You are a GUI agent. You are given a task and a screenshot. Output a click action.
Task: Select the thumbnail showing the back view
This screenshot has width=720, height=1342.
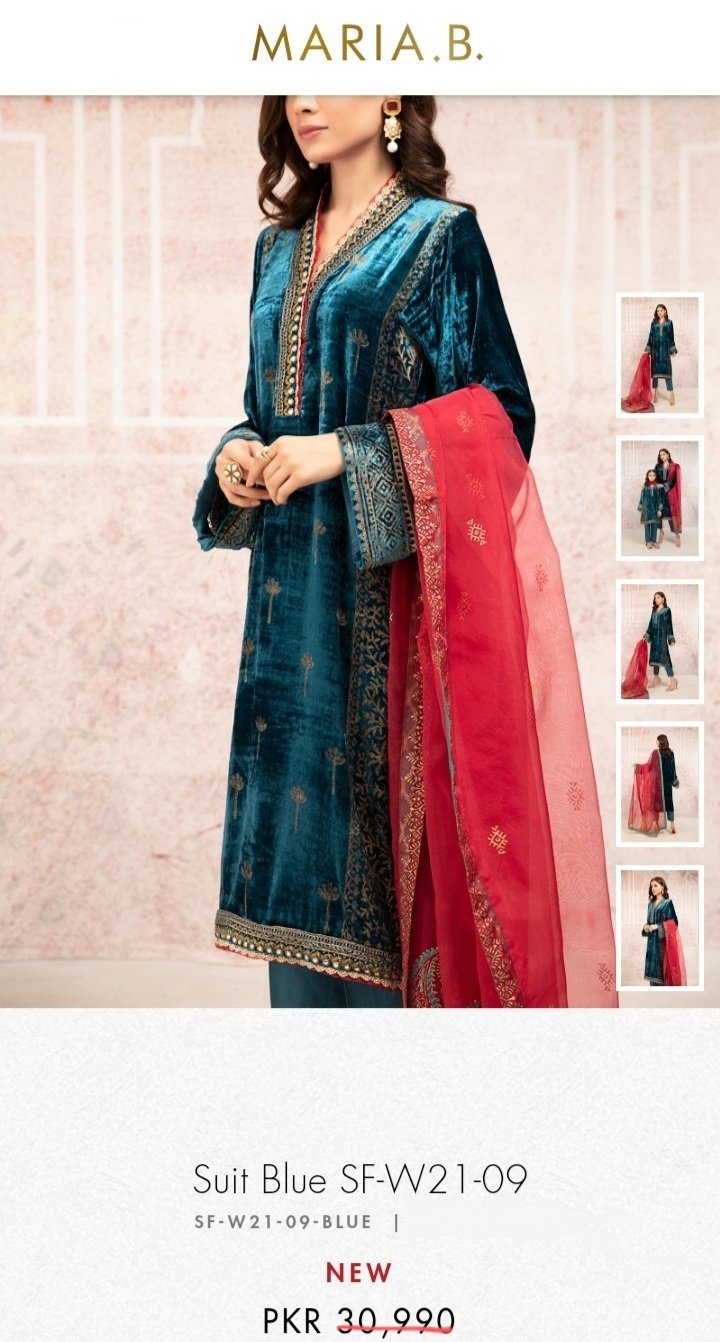tap(660, 784)
